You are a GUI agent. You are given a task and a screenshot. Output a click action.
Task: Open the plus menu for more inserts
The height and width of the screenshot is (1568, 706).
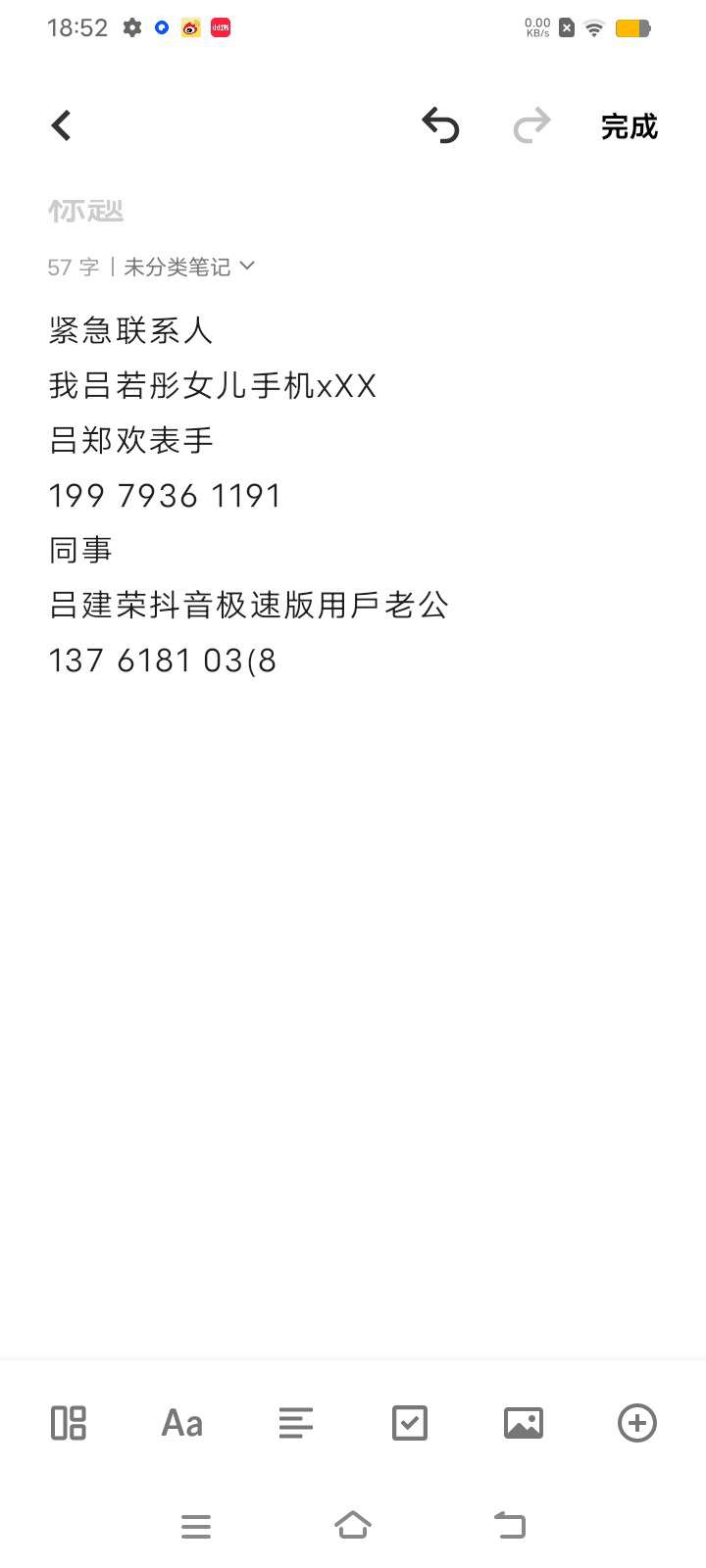pyautogui.click(x=637, y=1423)
